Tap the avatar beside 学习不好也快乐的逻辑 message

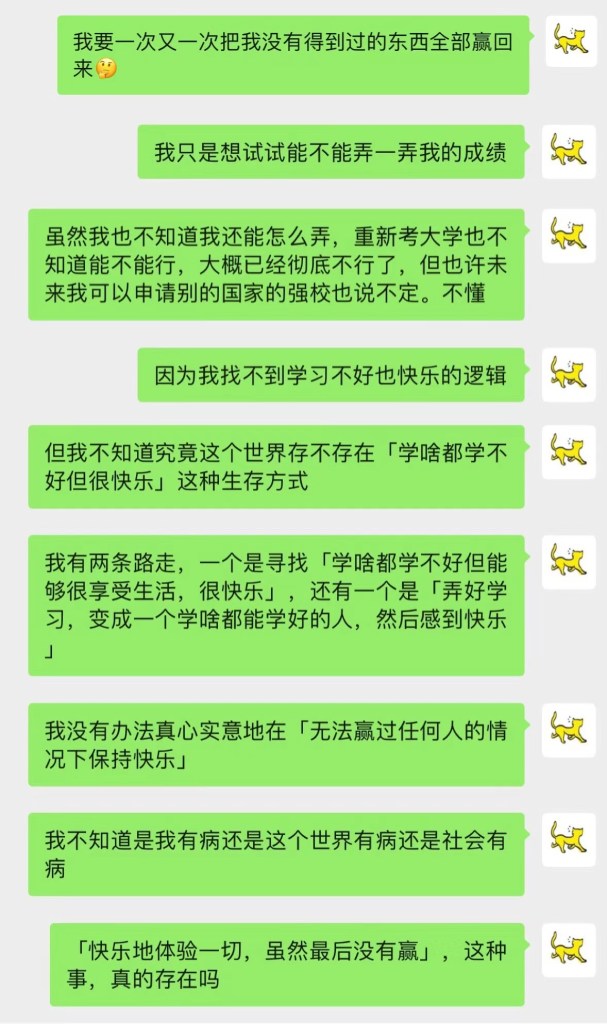pos(568,374)
